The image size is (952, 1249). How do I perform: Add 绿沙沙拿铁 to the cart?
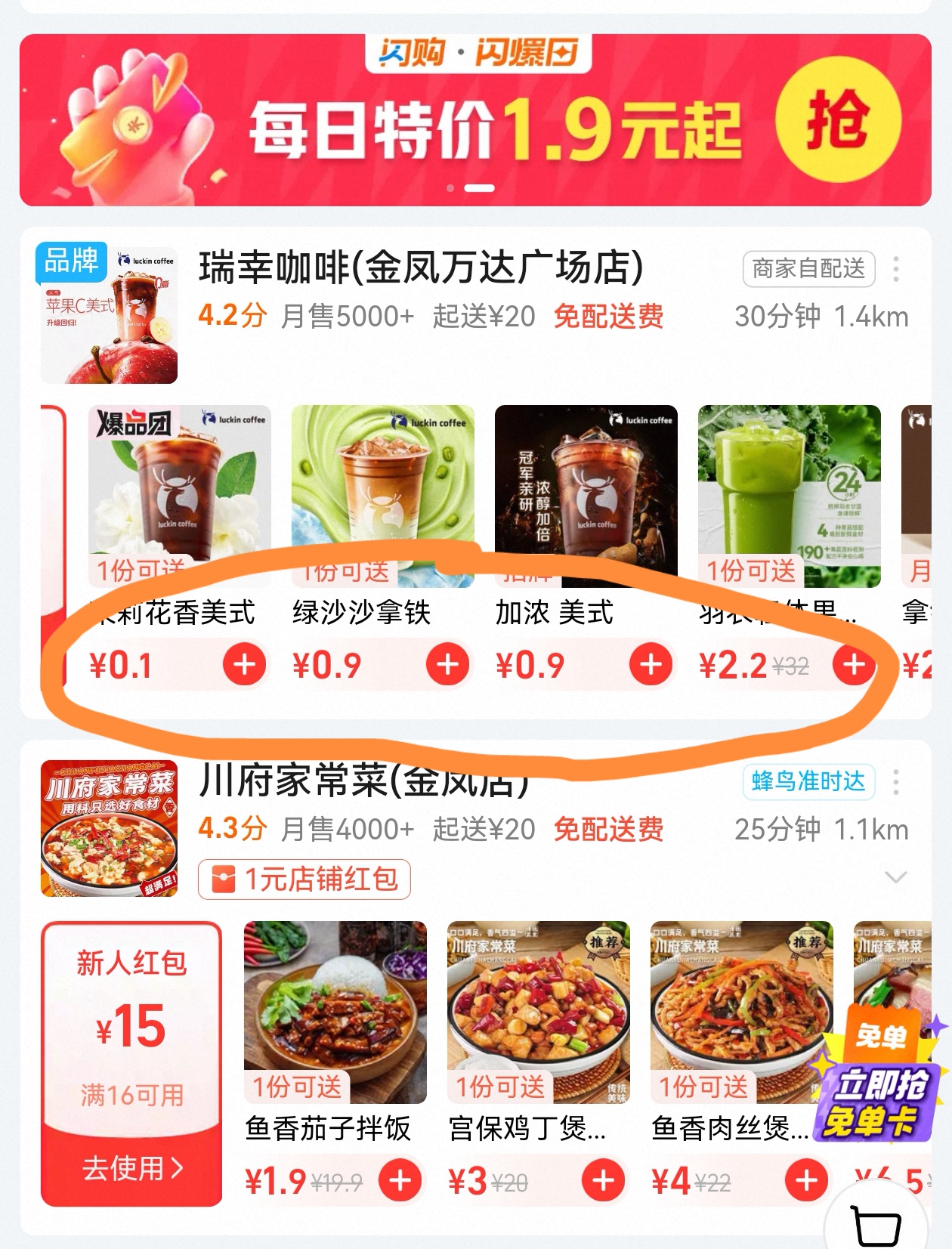447,664
